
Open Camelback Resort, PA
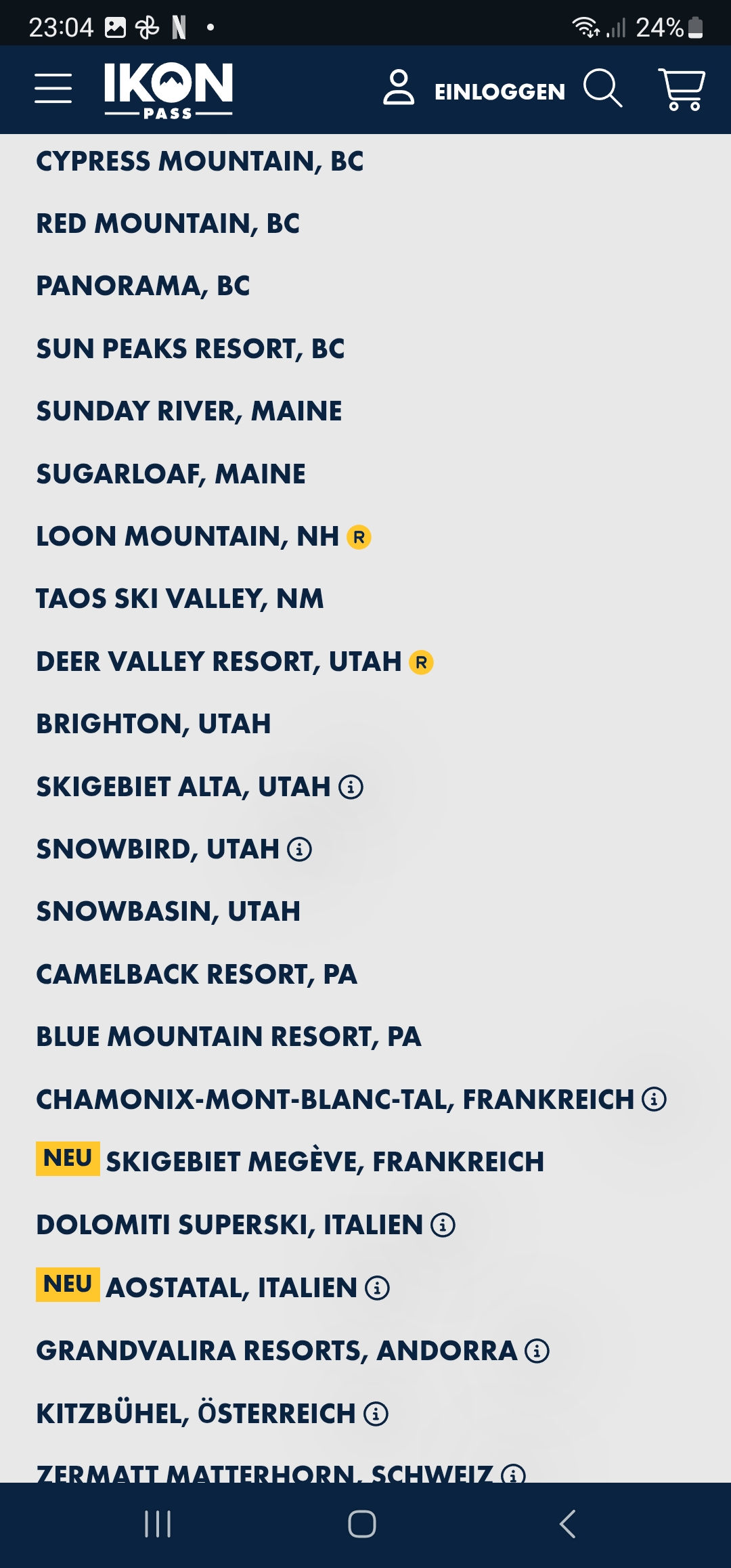(x=196, y=975)
